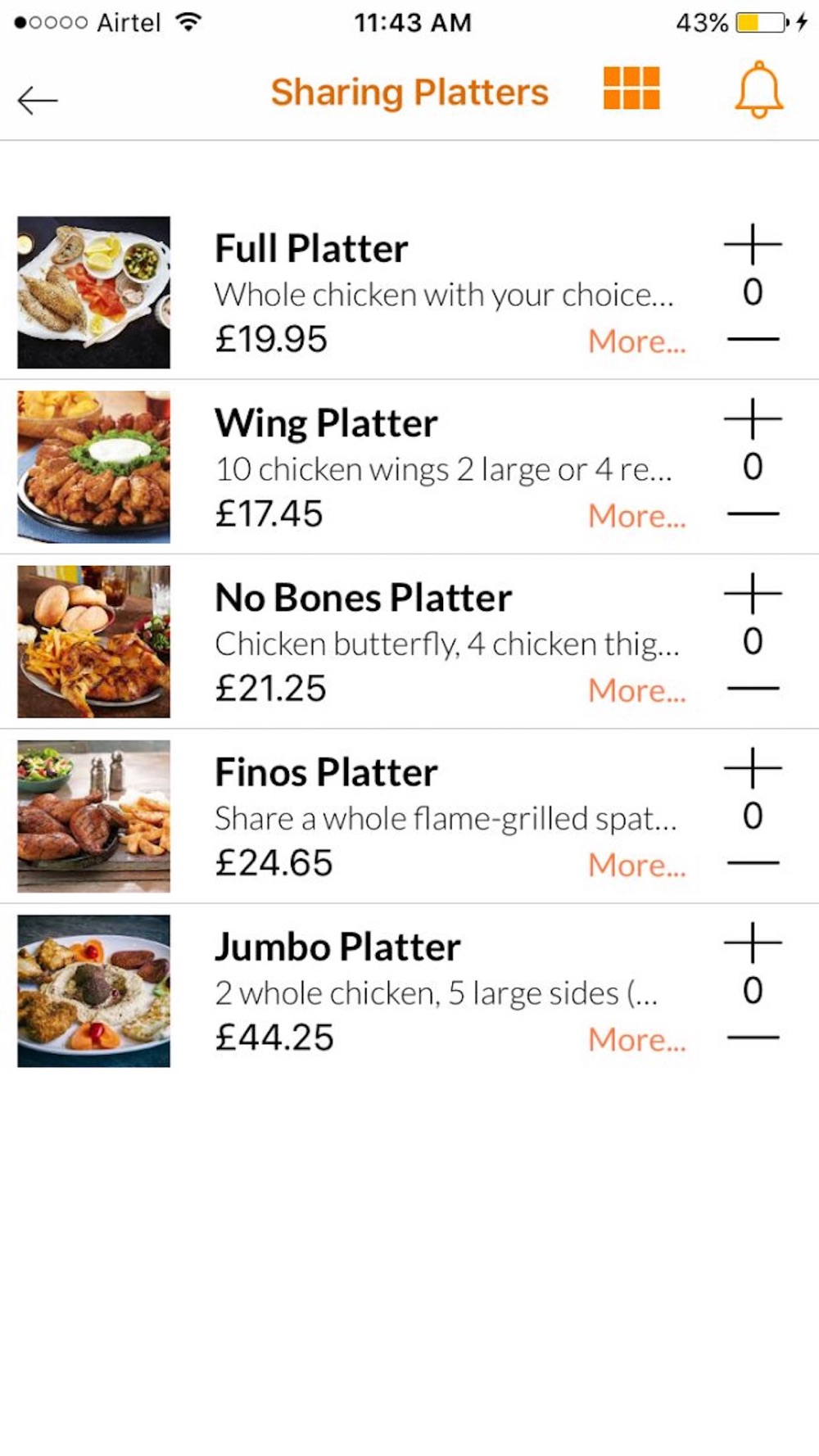The image size is (819, 1456).
Task: Add one Finos Platter
Action: 753,768
